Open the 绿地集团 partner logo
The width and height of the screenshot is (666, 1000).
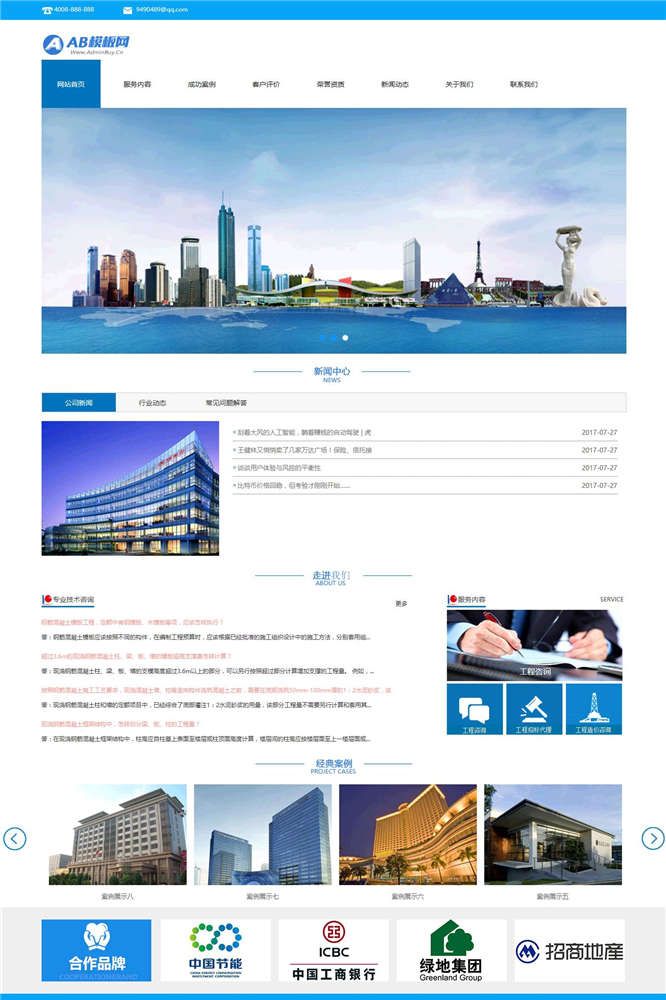pyautogui.click(x=451, y=950)
